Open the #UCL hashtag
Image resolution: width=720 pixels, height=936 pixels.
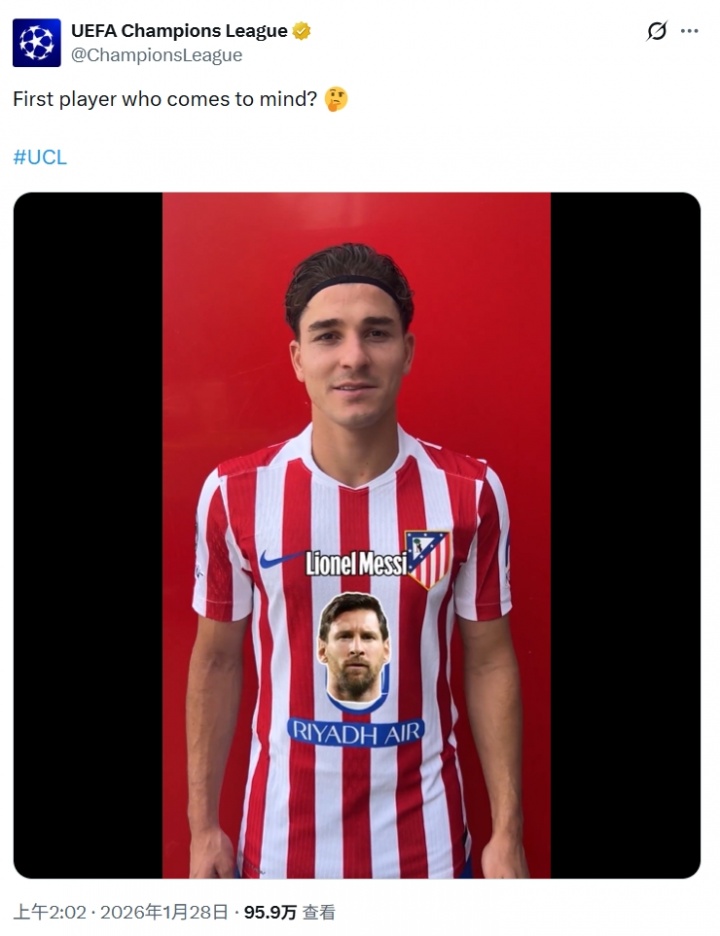[40, 157]
